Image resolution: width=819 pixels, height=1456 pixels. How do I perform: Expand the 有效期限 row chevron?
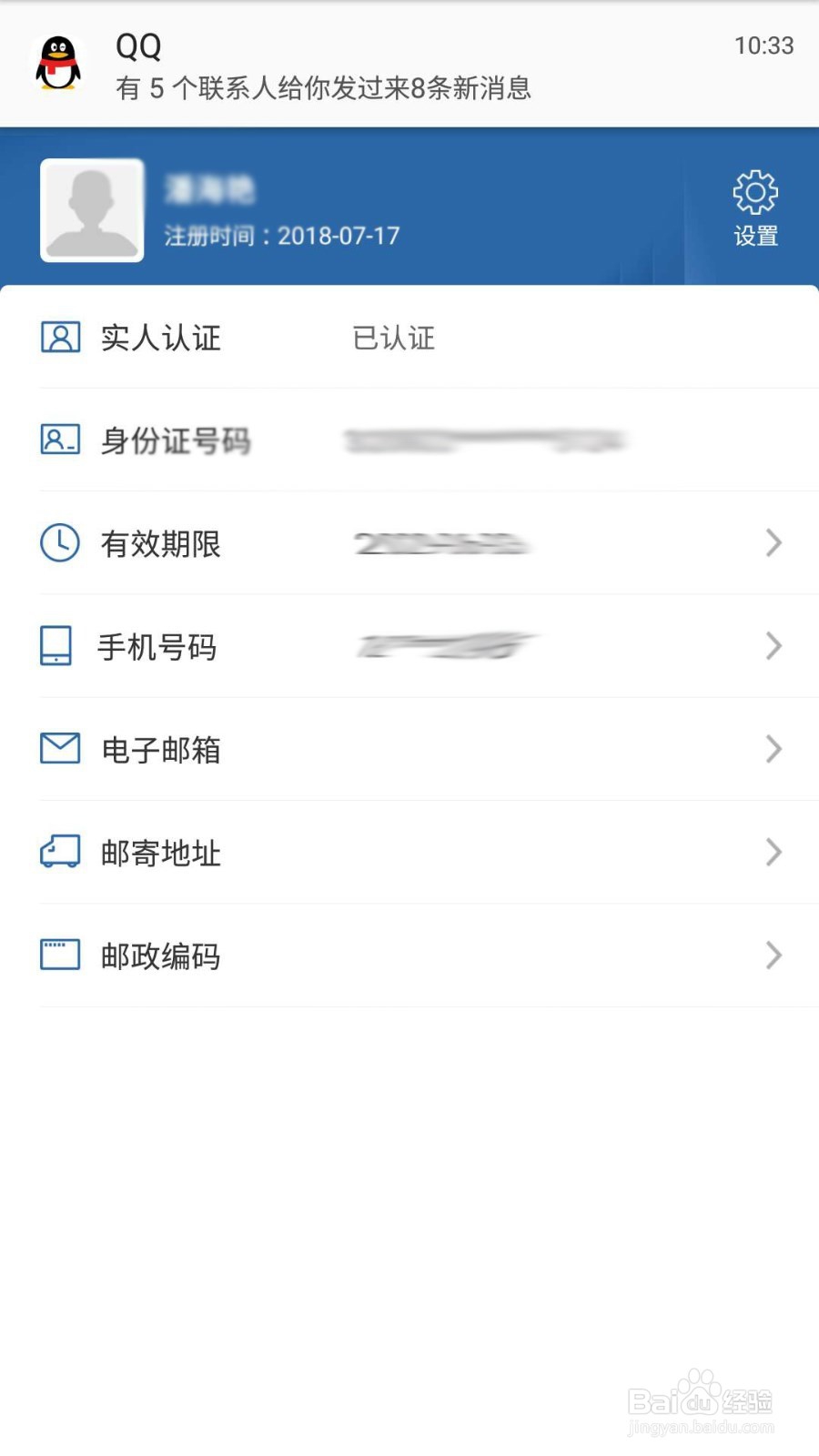click(773, 543)
